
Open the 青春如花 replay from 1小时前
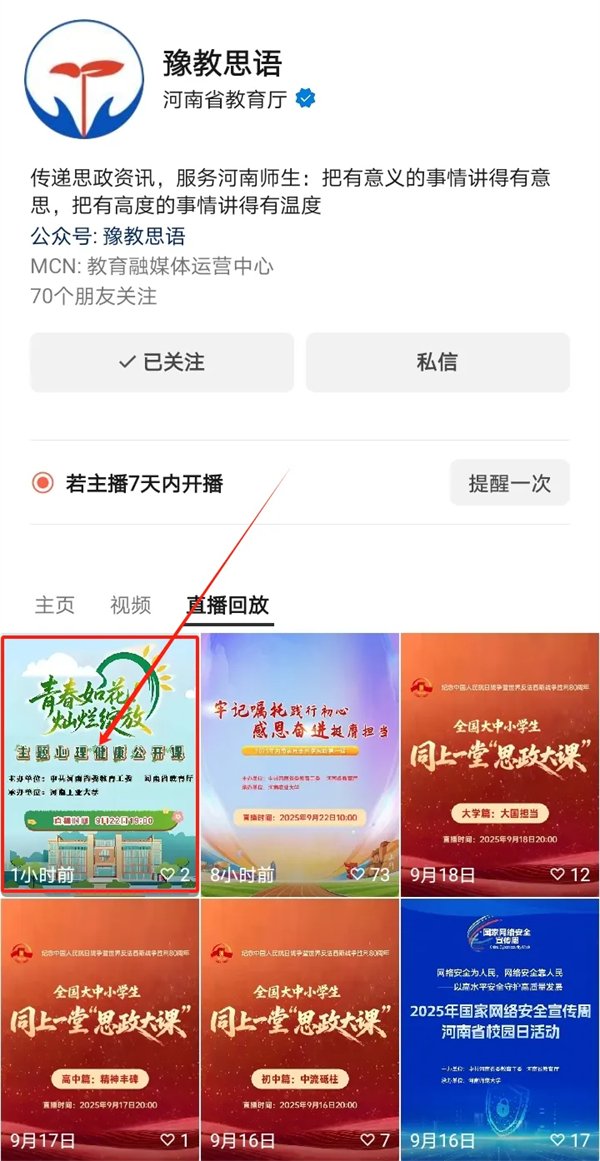click(99, 760)
